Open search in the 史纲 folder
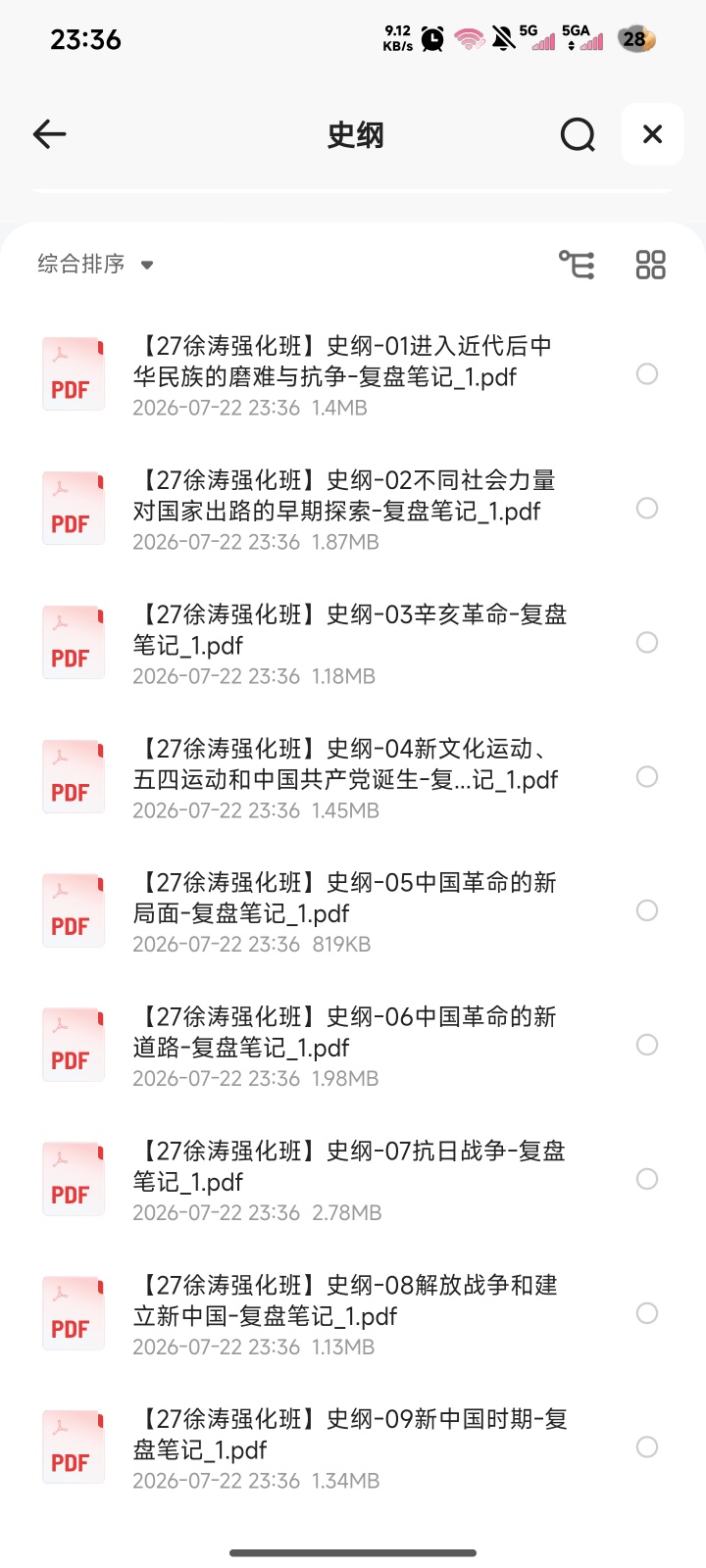 pyautogui.click(x=578, y=134)
